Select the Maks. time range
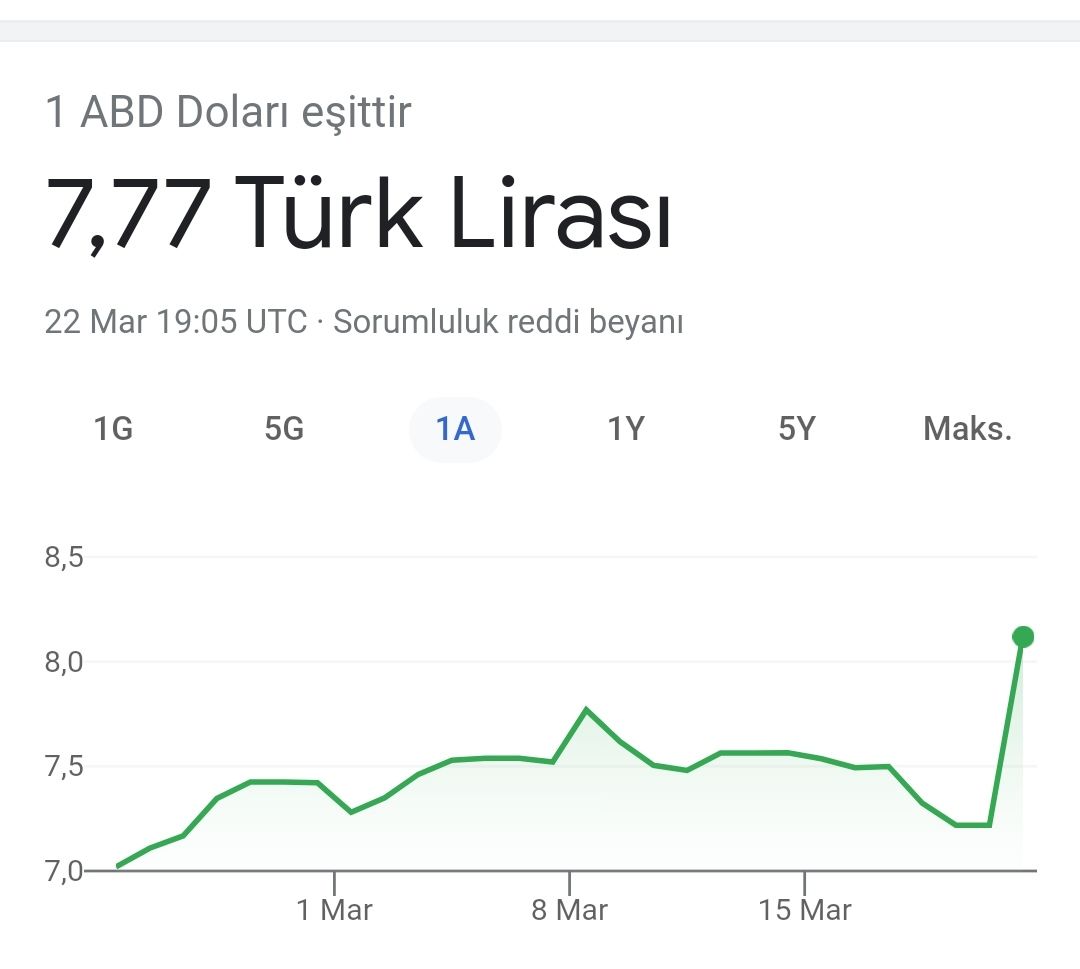1080x969 pixels. [967, 429]
